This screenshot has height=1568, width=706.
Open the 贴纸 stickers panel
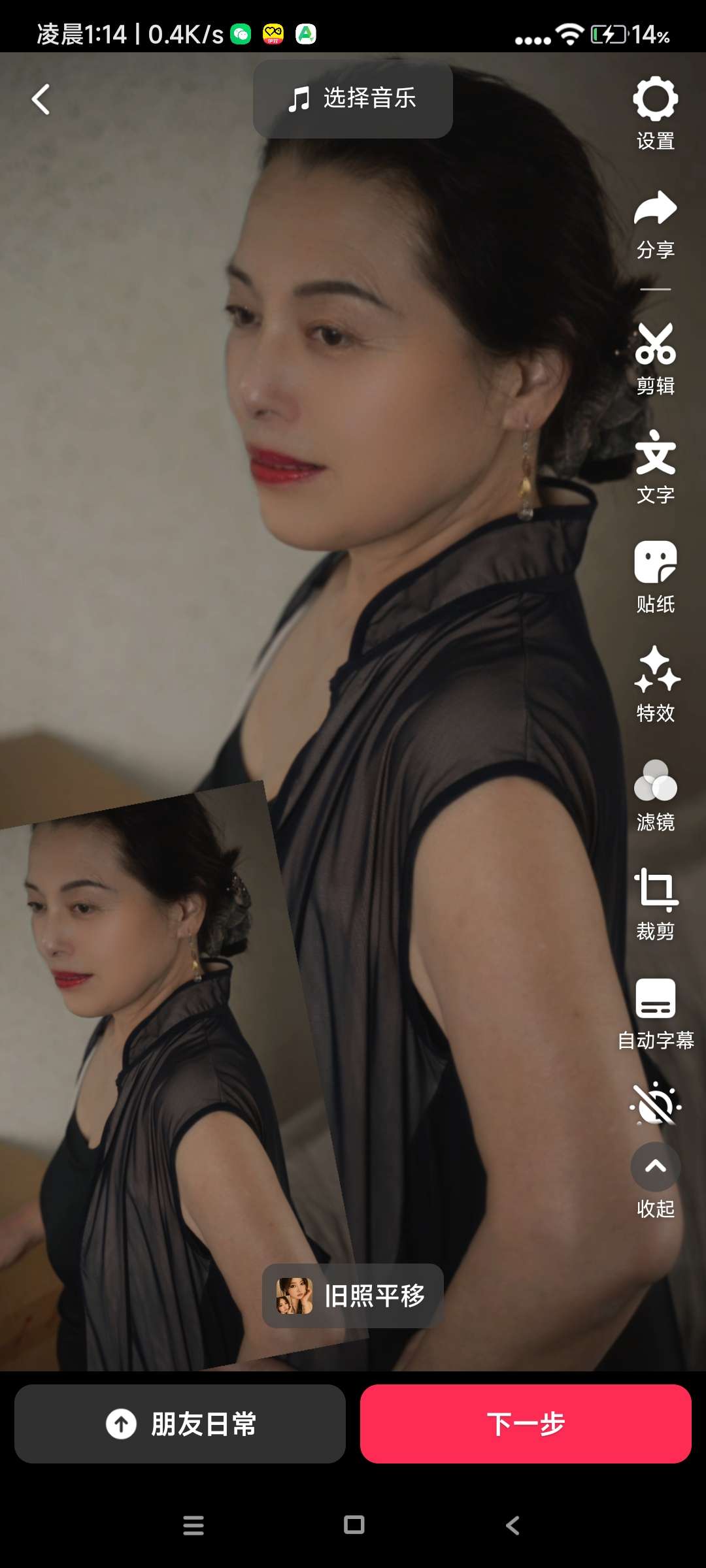[x=655, y=576]
